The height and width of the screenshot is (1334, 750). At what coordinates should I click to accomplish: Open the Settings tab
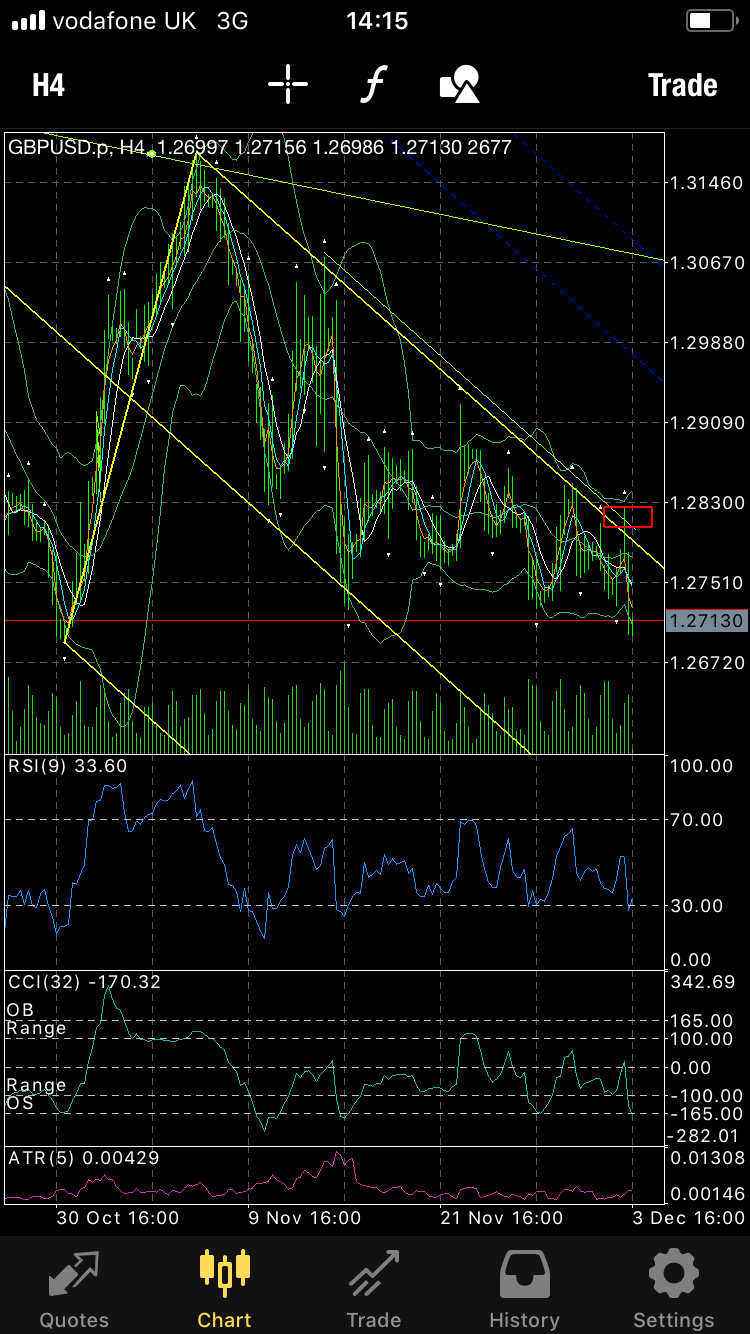(673, 1286)
